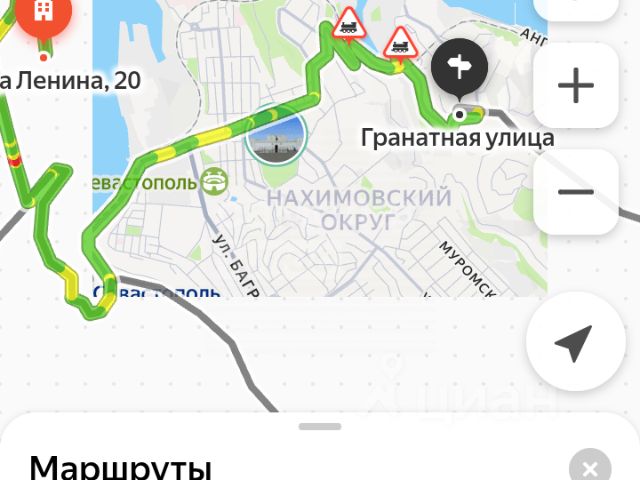Zoom in on the map
This screenshot has height=480, width=640.
point(575,86)
